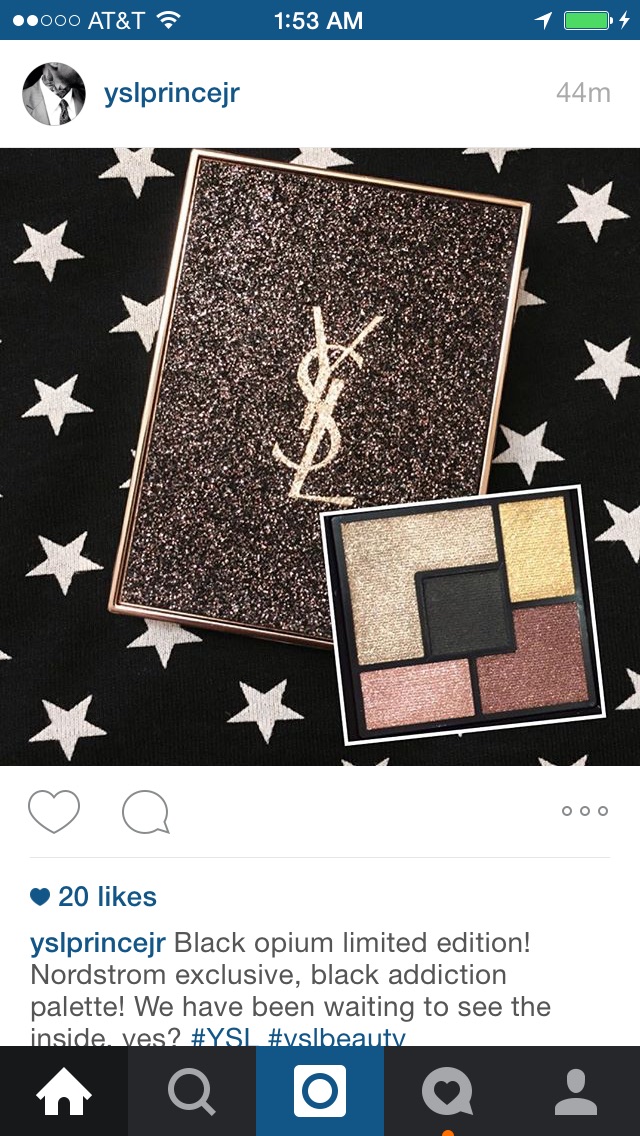Switch to the Search tab
Image resolution: width=640 pixels, height=1136 pixels.
(x=192, y=1091)
